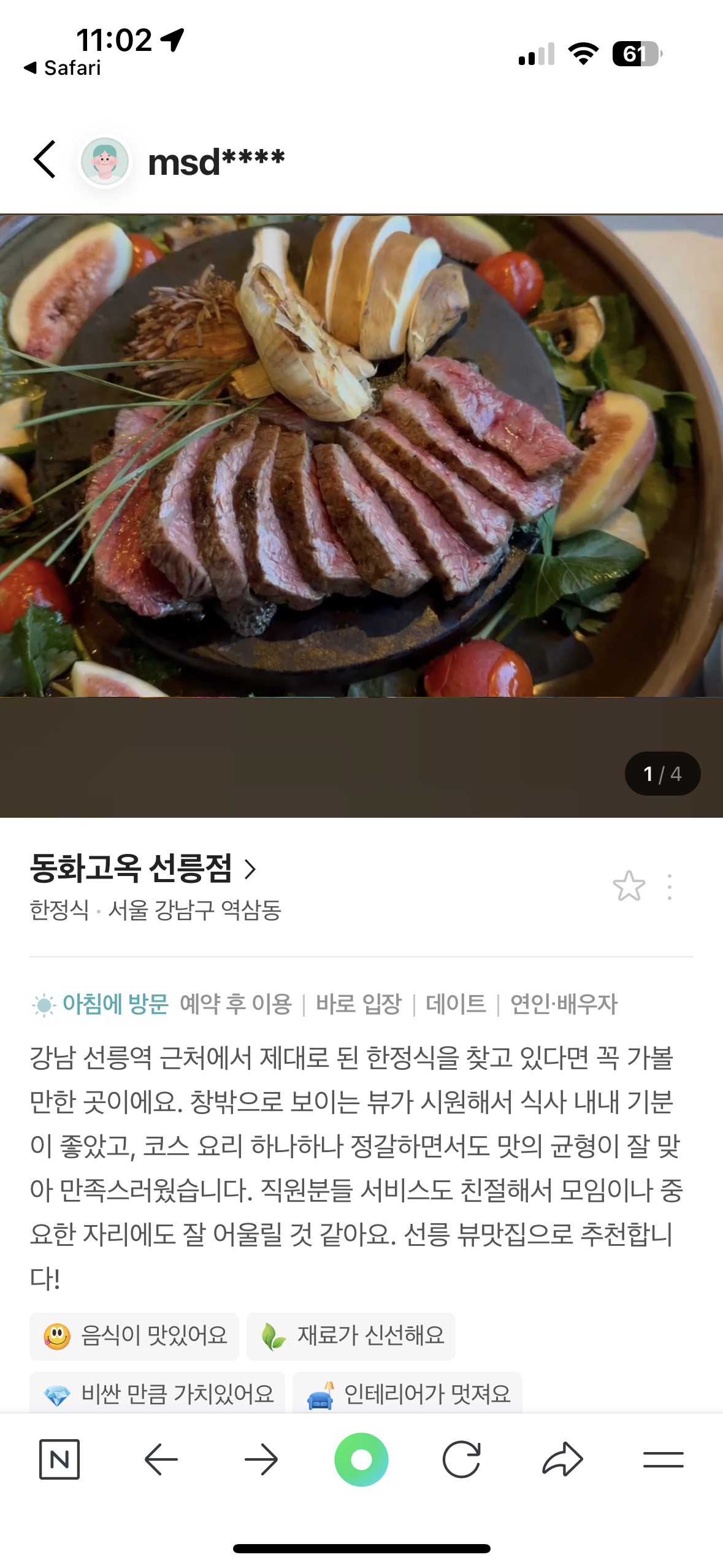The height and width of the screenshot is (1568, 723).
Task: Navigate back with the toolbar left arrow
Action: pyautogui.click(x=161, y=1459)
